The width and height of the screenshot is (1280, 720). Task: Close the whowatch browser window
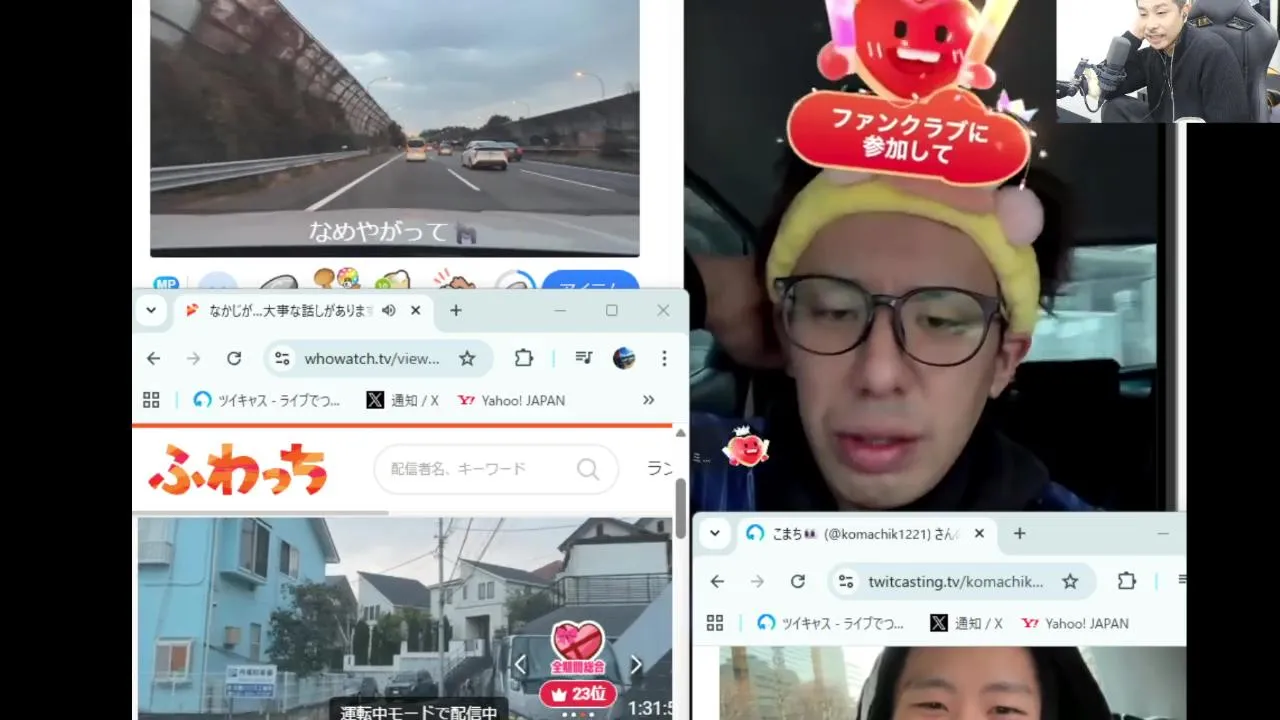[x=663, y=311]
